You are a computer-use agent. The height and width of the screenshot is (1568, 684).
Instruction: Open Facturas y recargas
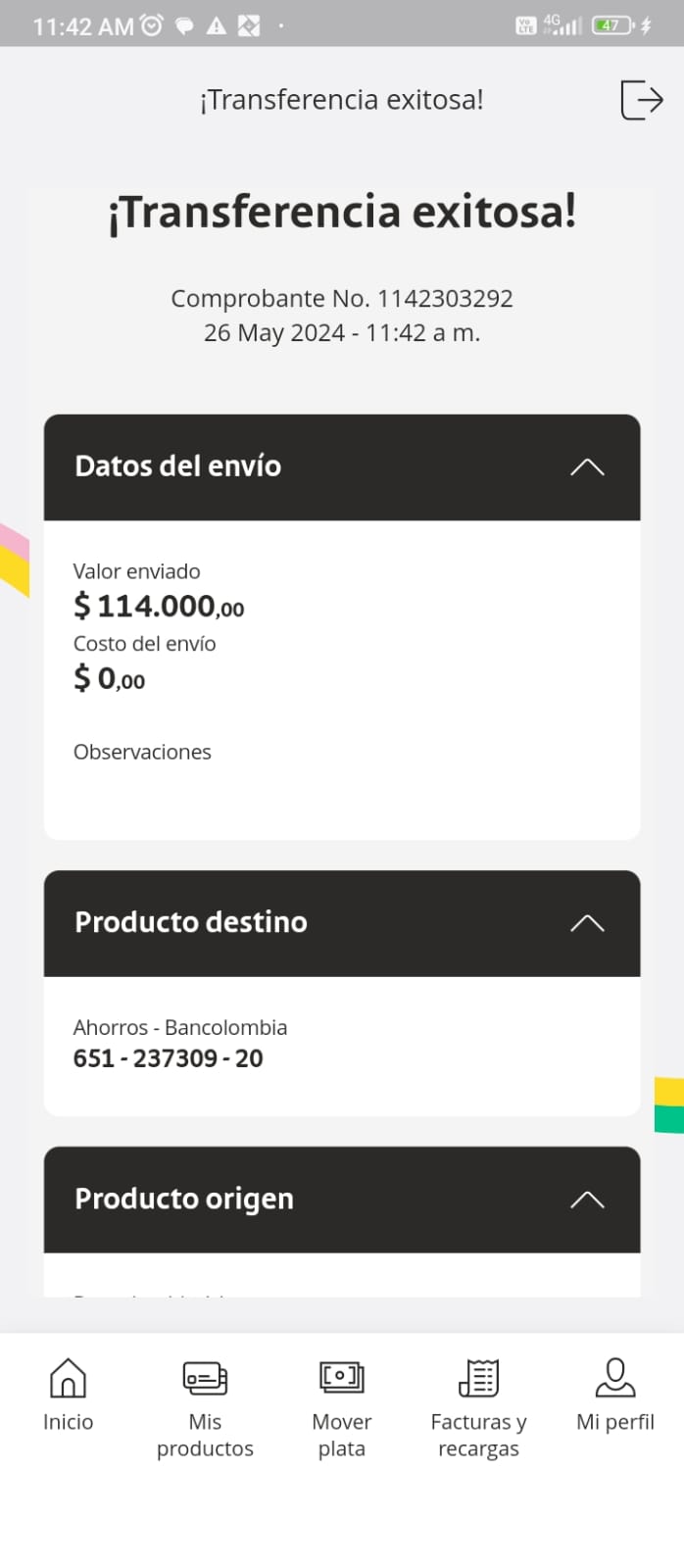(478, 1407)
